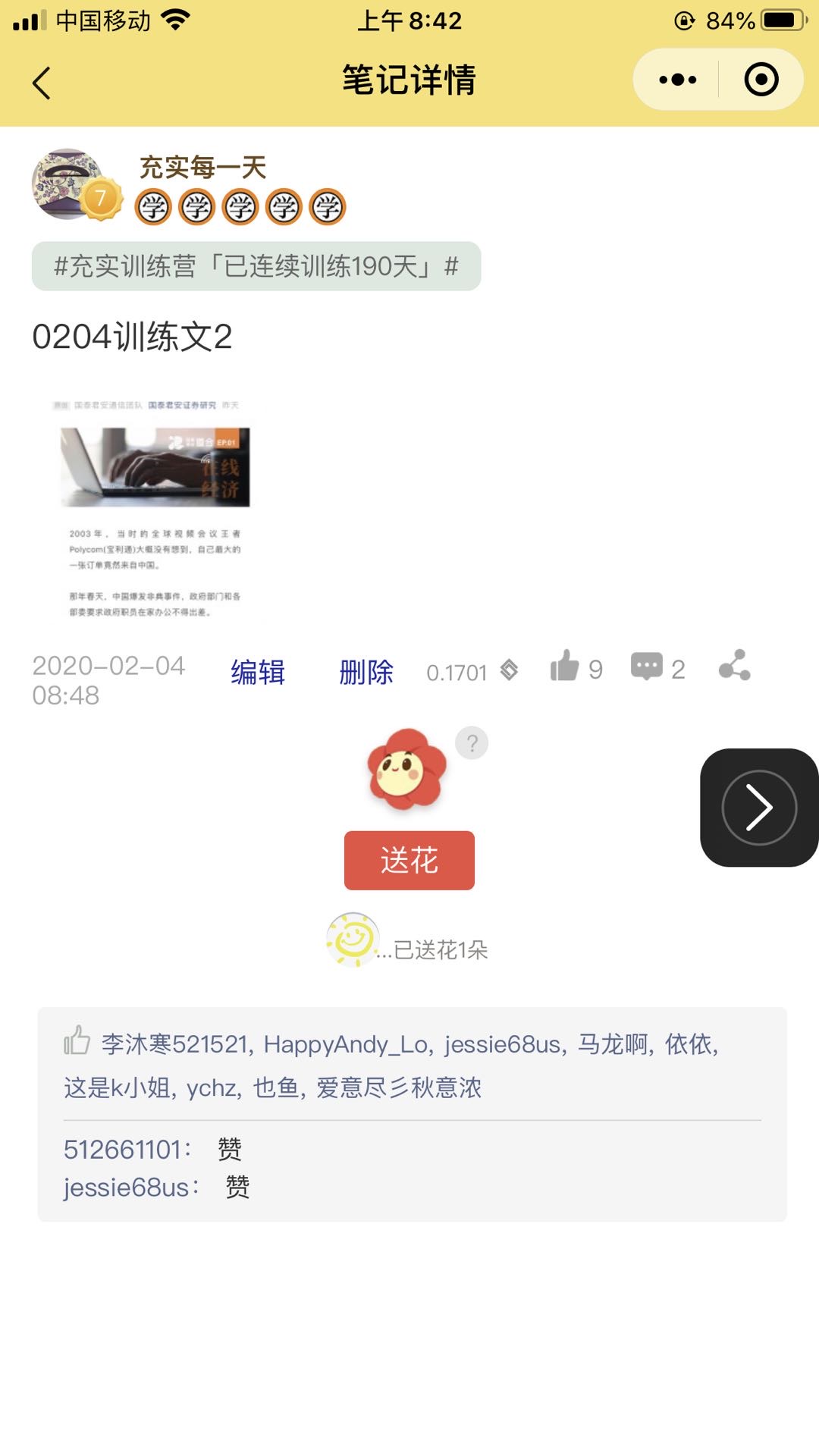This screenshot has width=819, height=1456.
Task: Go to the next note with the arrow button
Action: click(x=758, y=807)
